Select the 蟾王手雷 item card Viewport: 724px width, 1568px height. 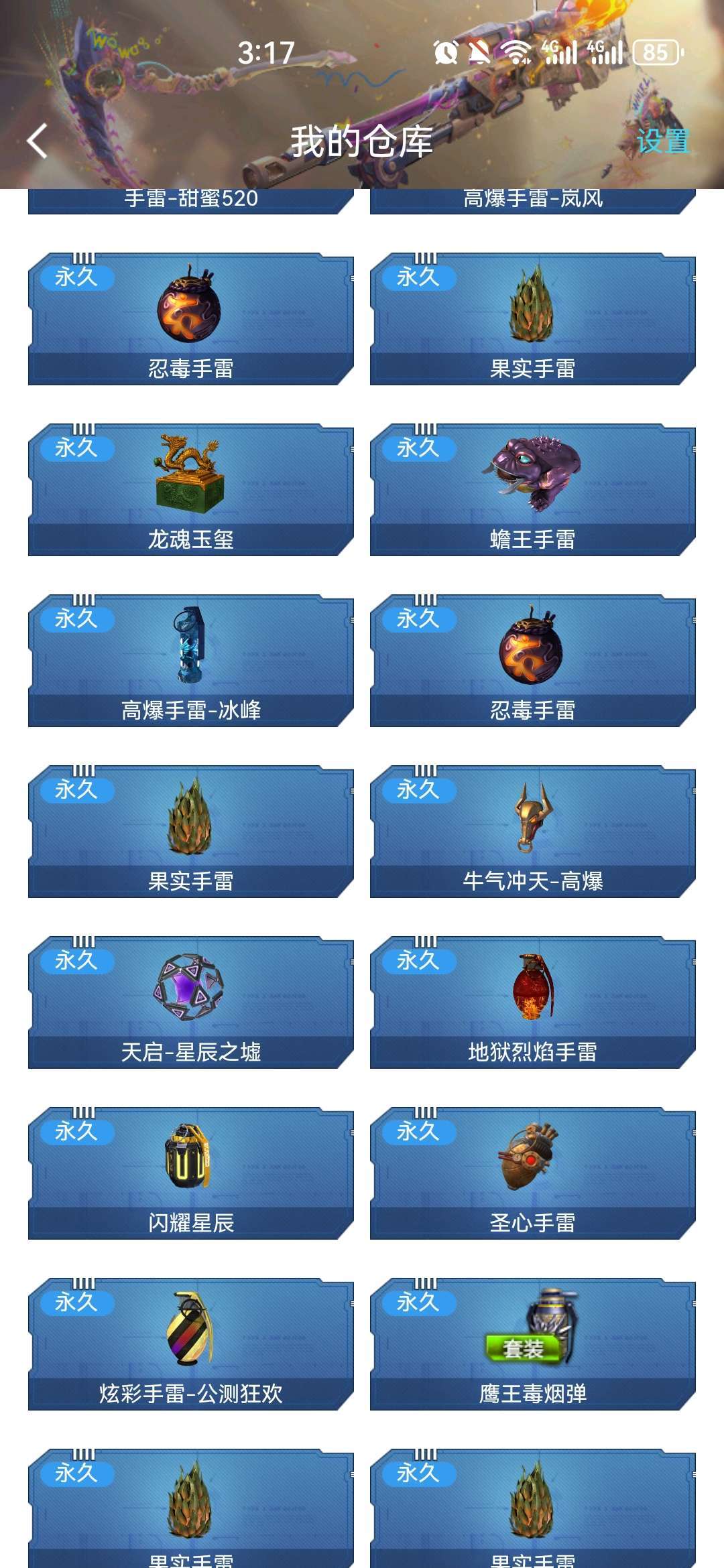coord(533,490)
